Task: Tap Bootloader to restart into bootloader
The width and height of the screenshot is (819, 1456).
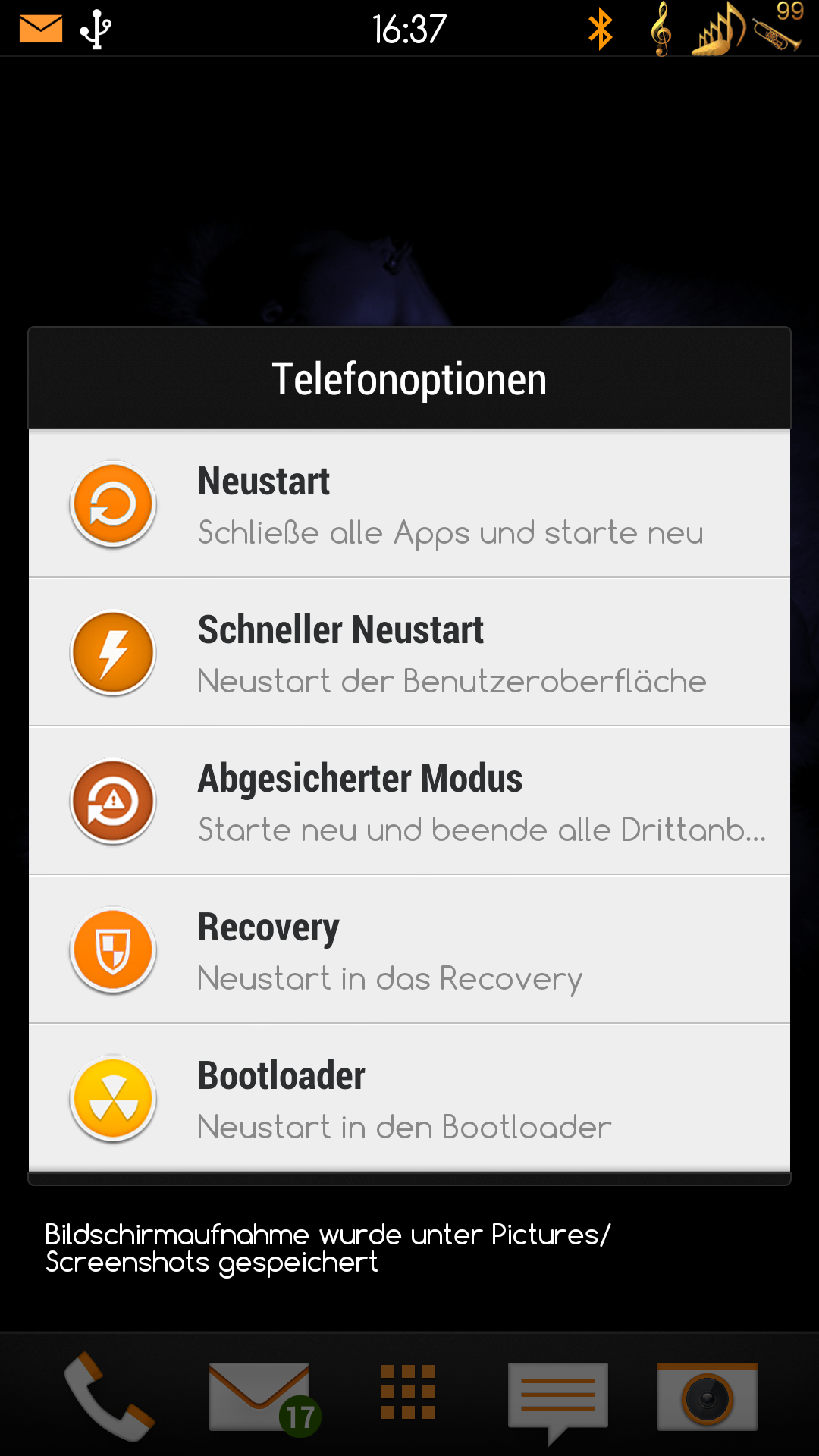Action: (x=409, y=1098)
